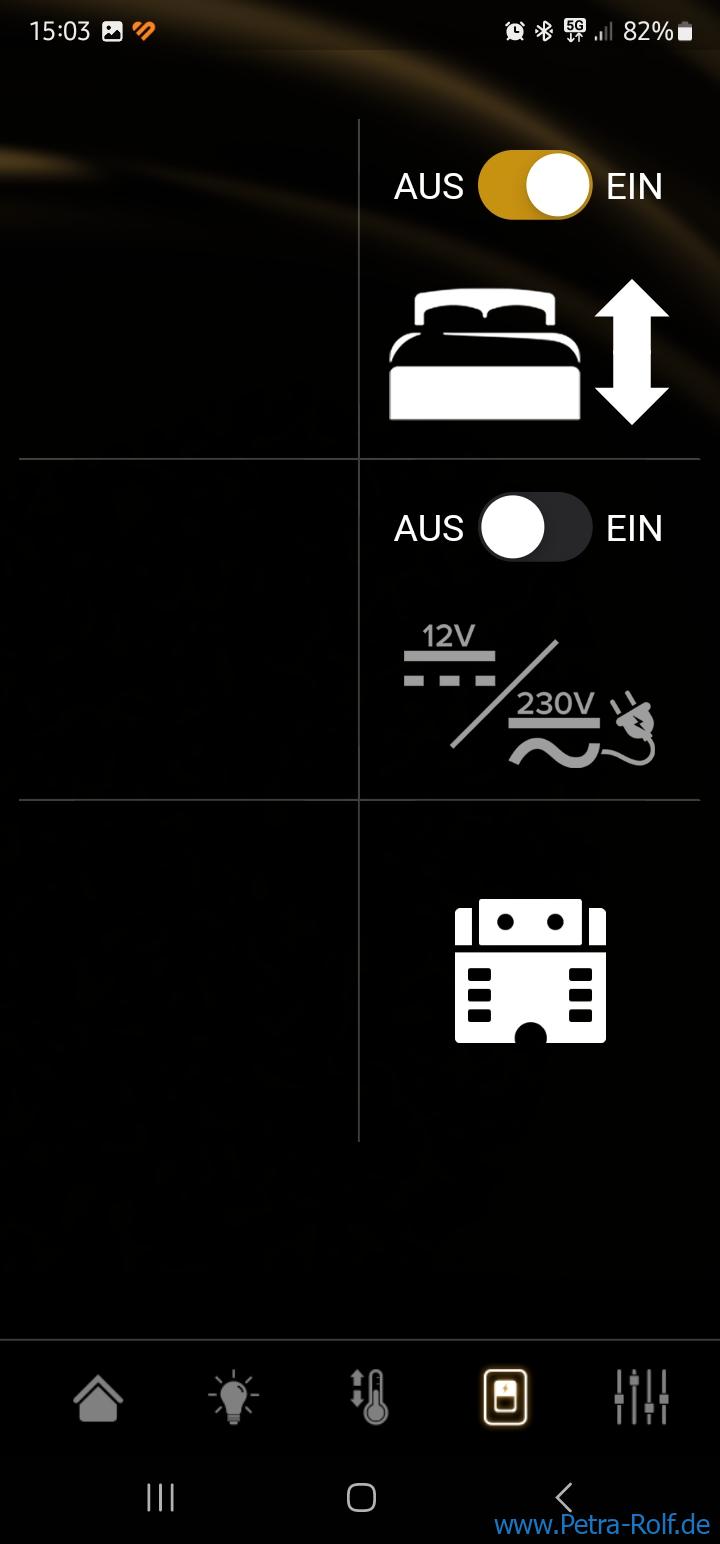The width and height of the screenshot is (720, 1544).
Task: Switch to the lighting bulb tab
Action: [233, 1397]
